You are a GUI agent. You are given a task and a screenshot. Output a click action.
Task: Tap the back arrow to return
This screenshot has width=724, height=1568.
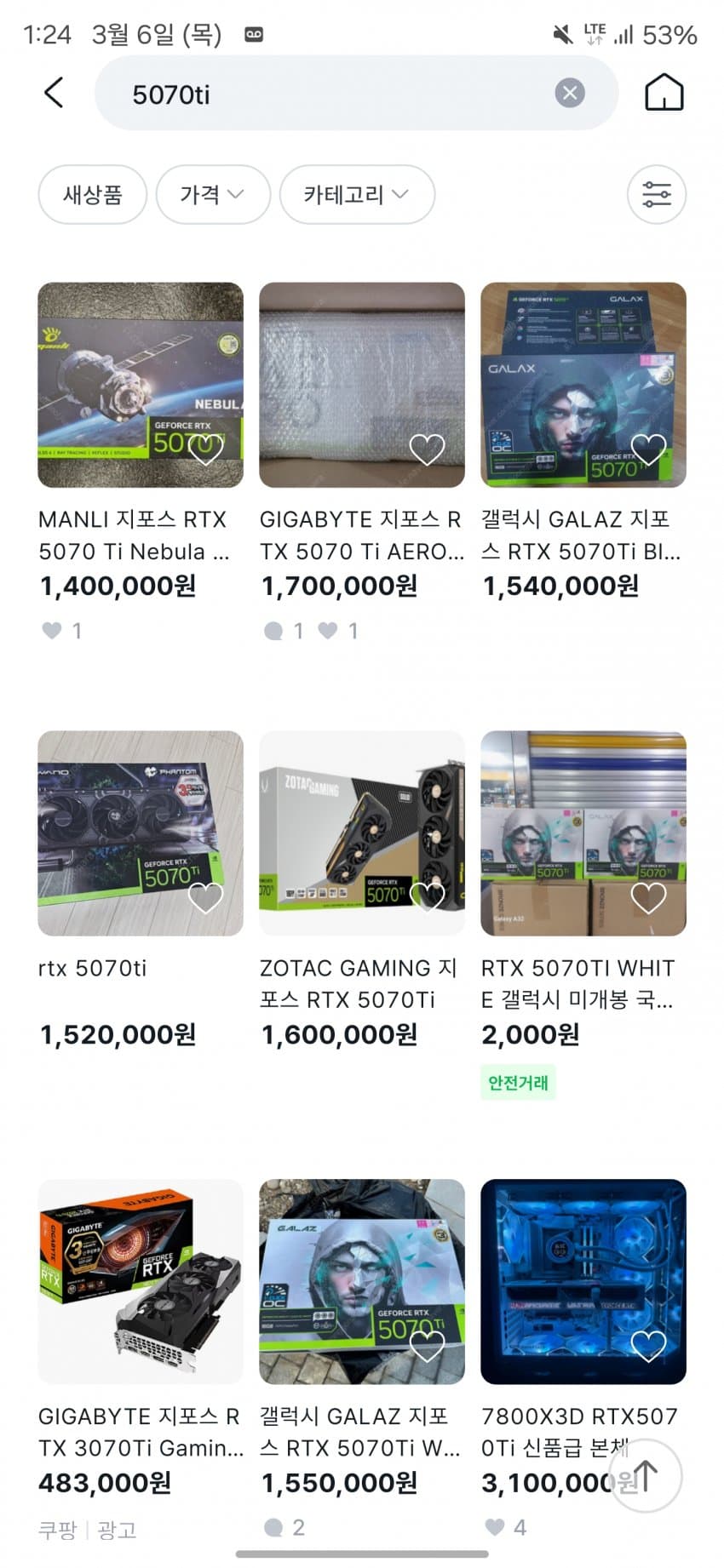pos(55,92)
